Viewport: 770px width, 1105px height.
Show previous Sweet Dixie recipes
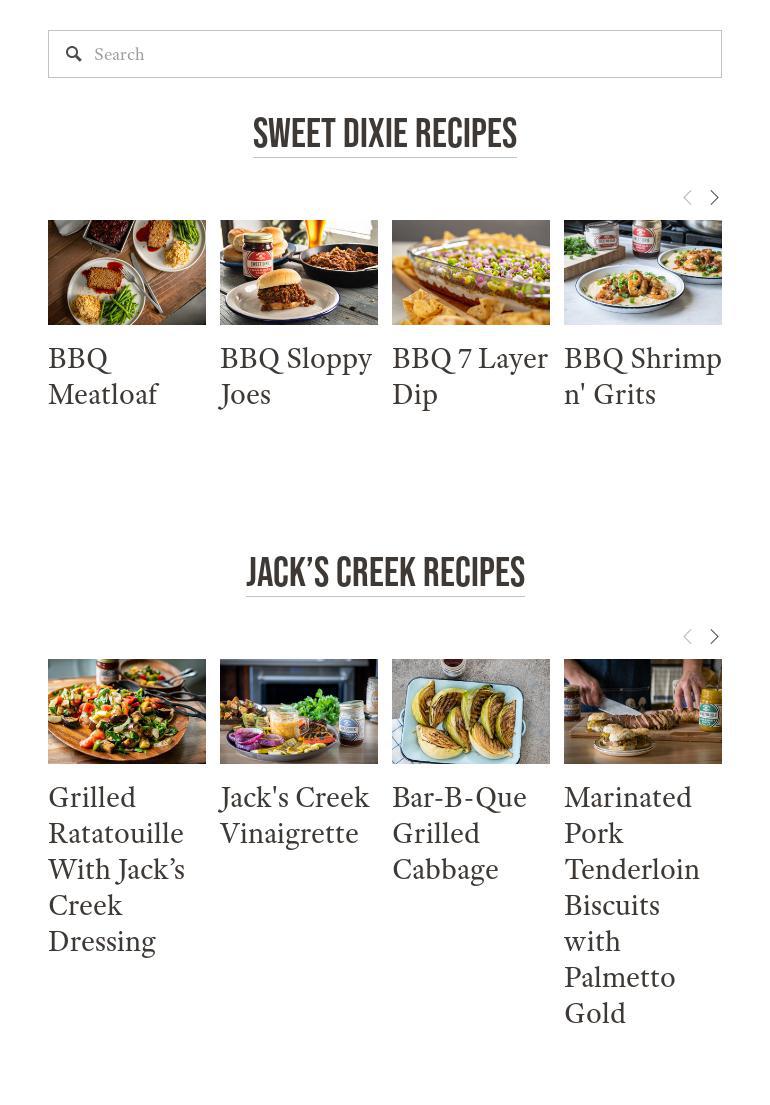click(x=687, y=198)
